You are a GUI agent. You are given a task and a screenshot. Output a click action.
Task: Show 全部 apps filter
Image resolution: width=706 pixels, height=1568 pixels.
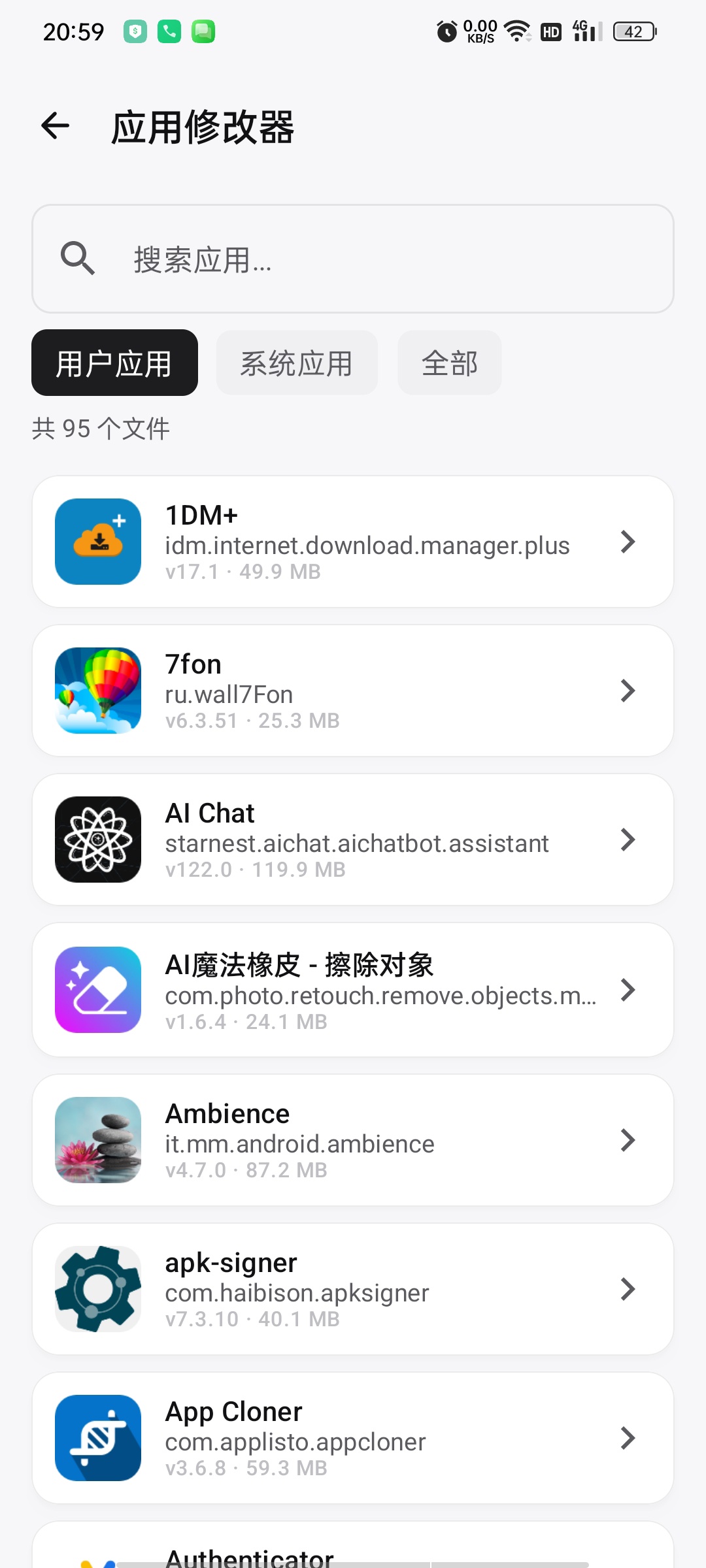click(450, 363)
